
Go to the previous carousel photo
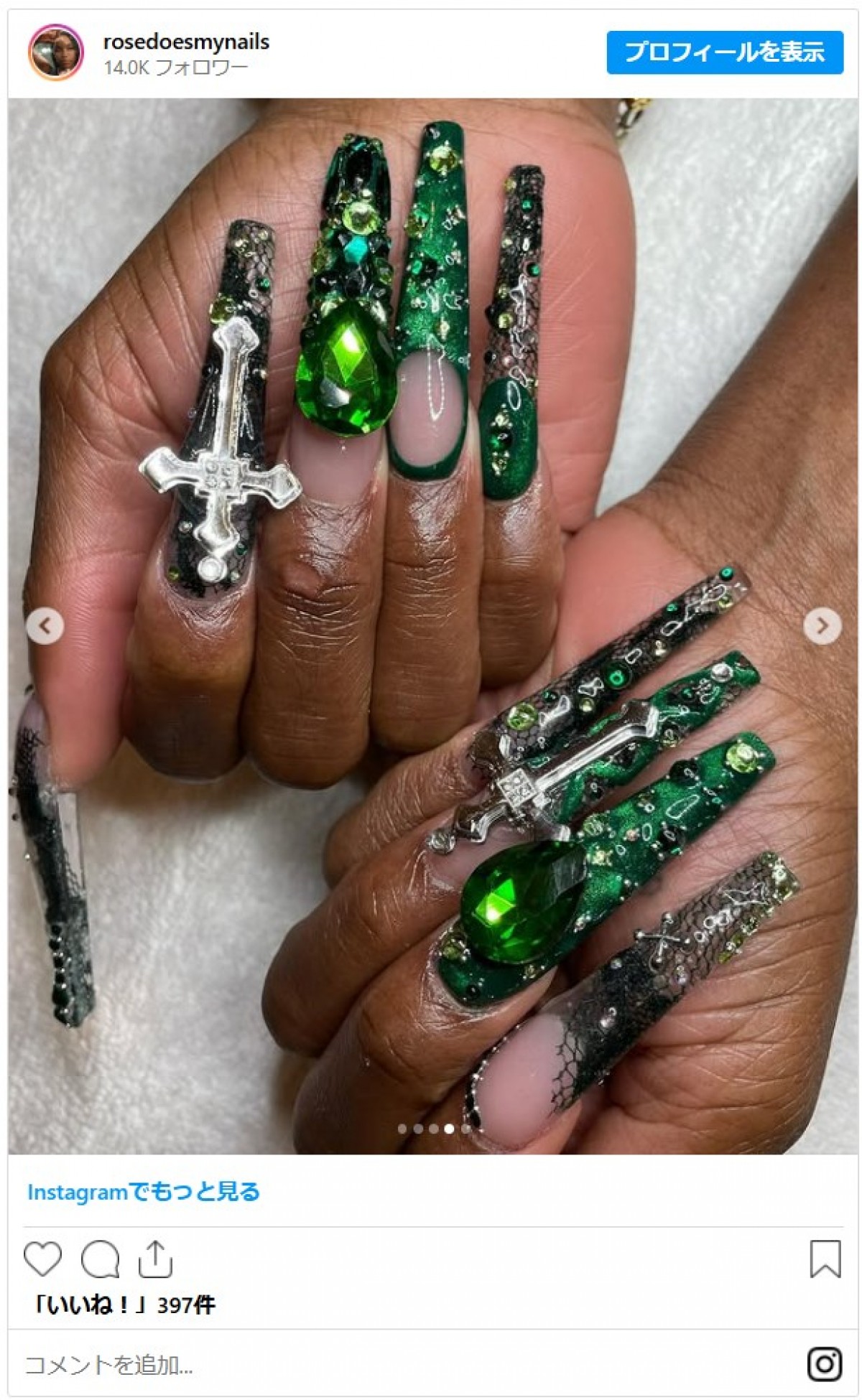coord(45,625)
